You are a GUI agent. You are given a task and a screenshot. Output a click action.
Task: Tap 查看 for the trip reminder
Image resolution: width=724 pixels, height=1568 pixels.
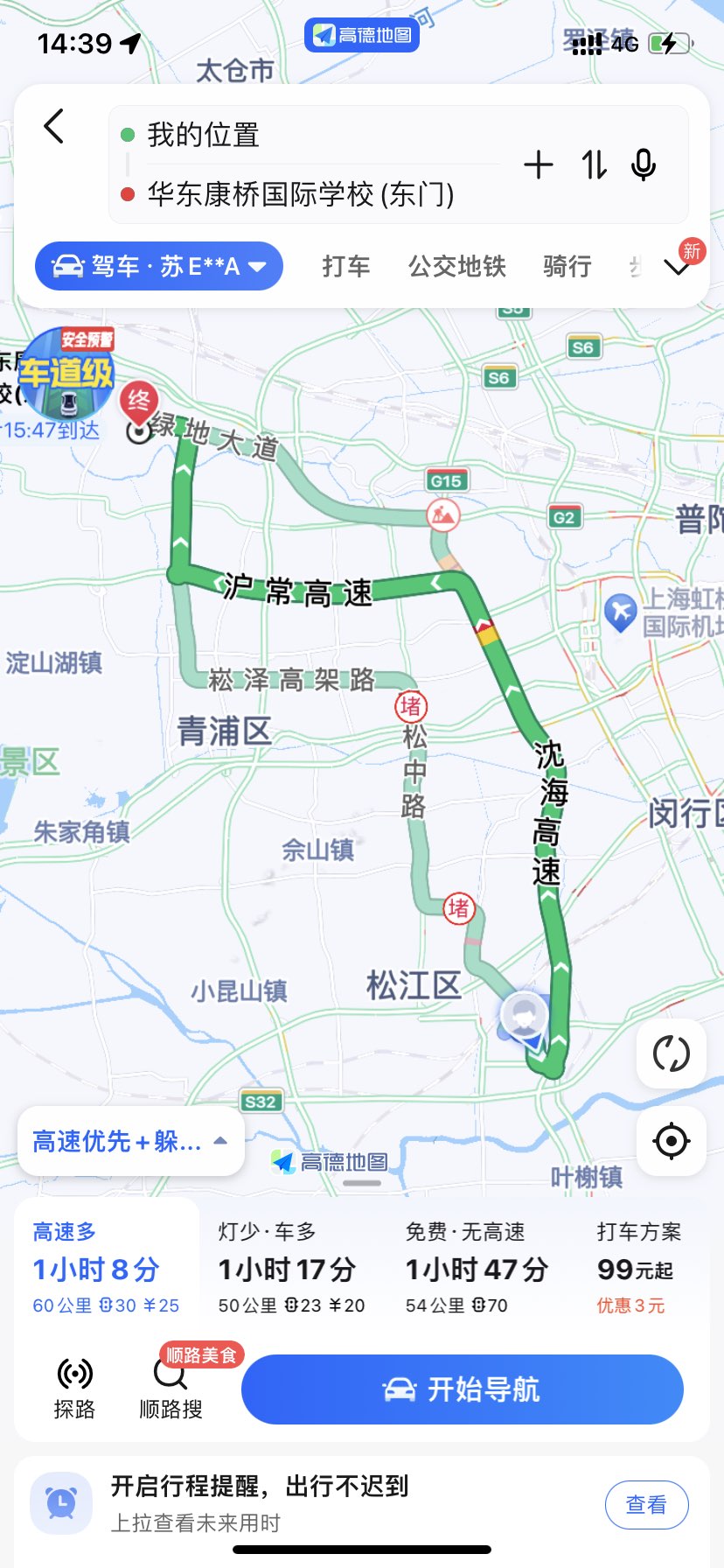pos(647,1505)
